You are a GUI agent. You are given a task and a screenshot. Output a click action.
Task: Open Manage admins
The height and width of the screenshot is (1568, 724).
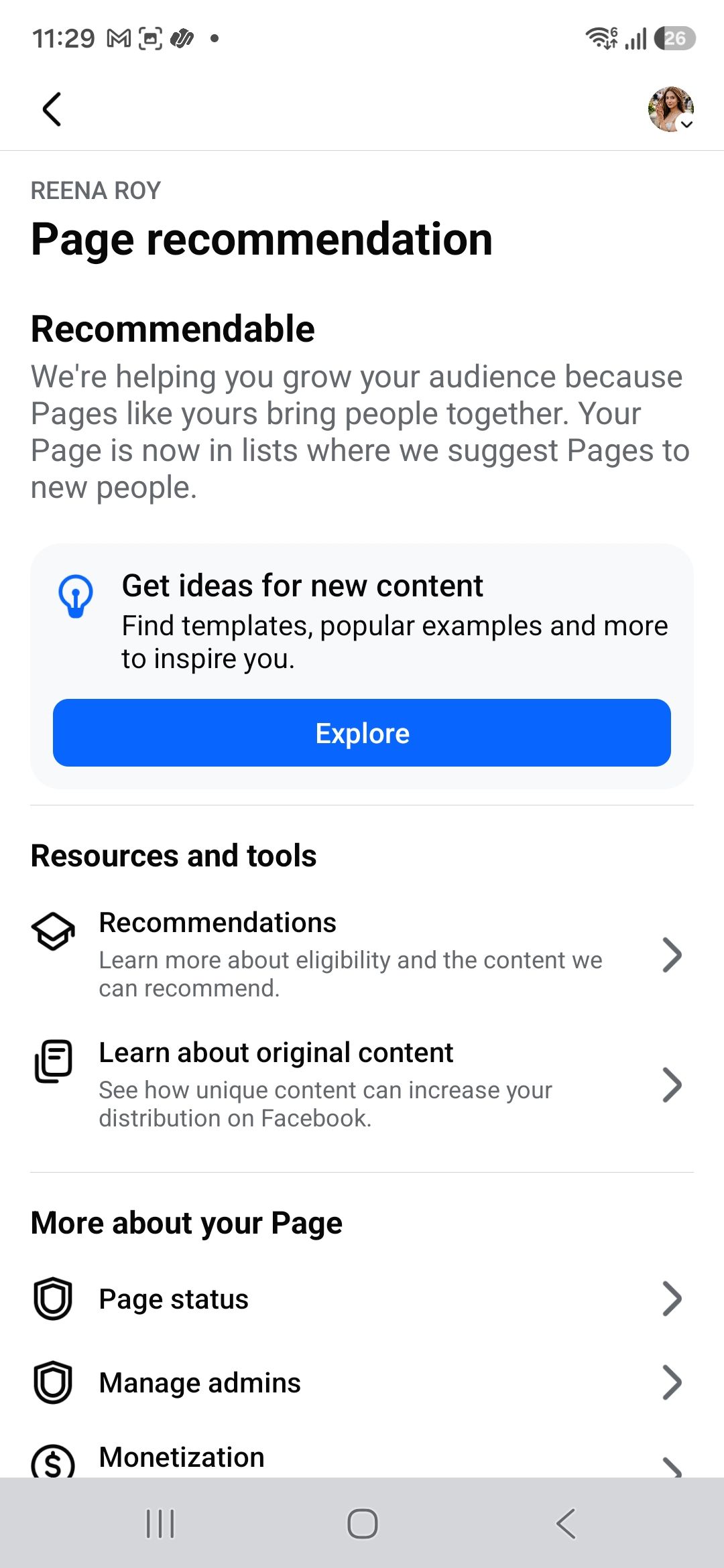tap(362, 1382)
